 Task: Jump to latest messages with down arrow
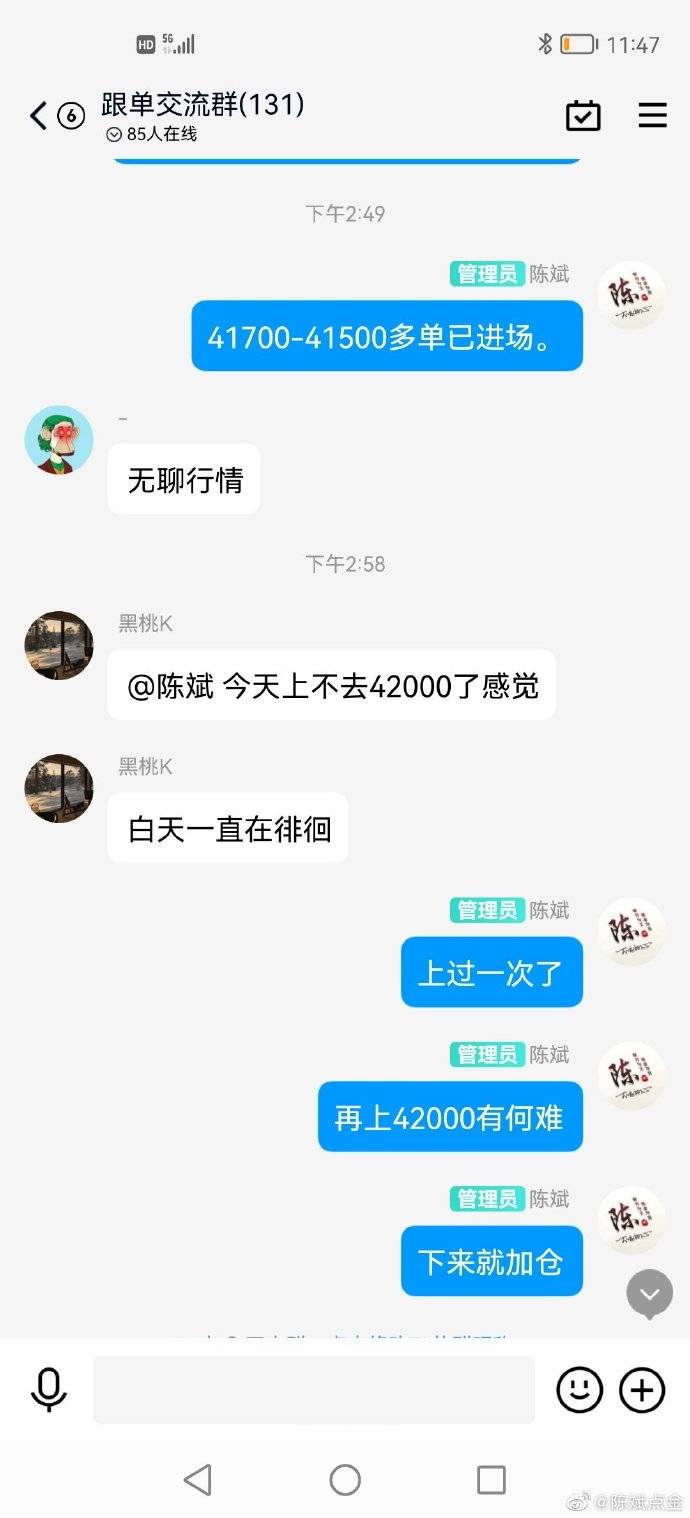649,1294
